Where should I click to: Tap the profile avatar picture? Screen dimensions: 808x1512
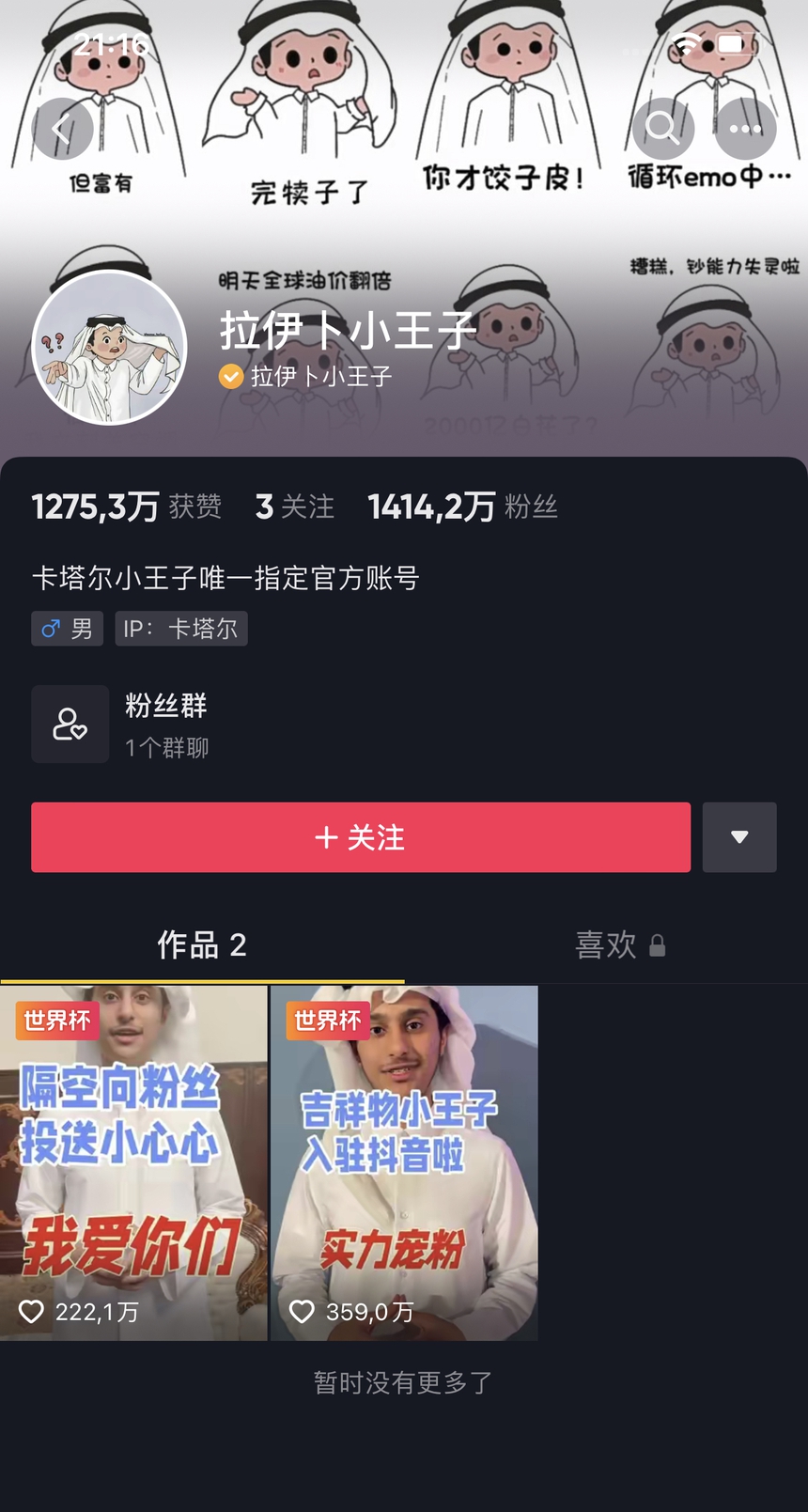(110, 348)
